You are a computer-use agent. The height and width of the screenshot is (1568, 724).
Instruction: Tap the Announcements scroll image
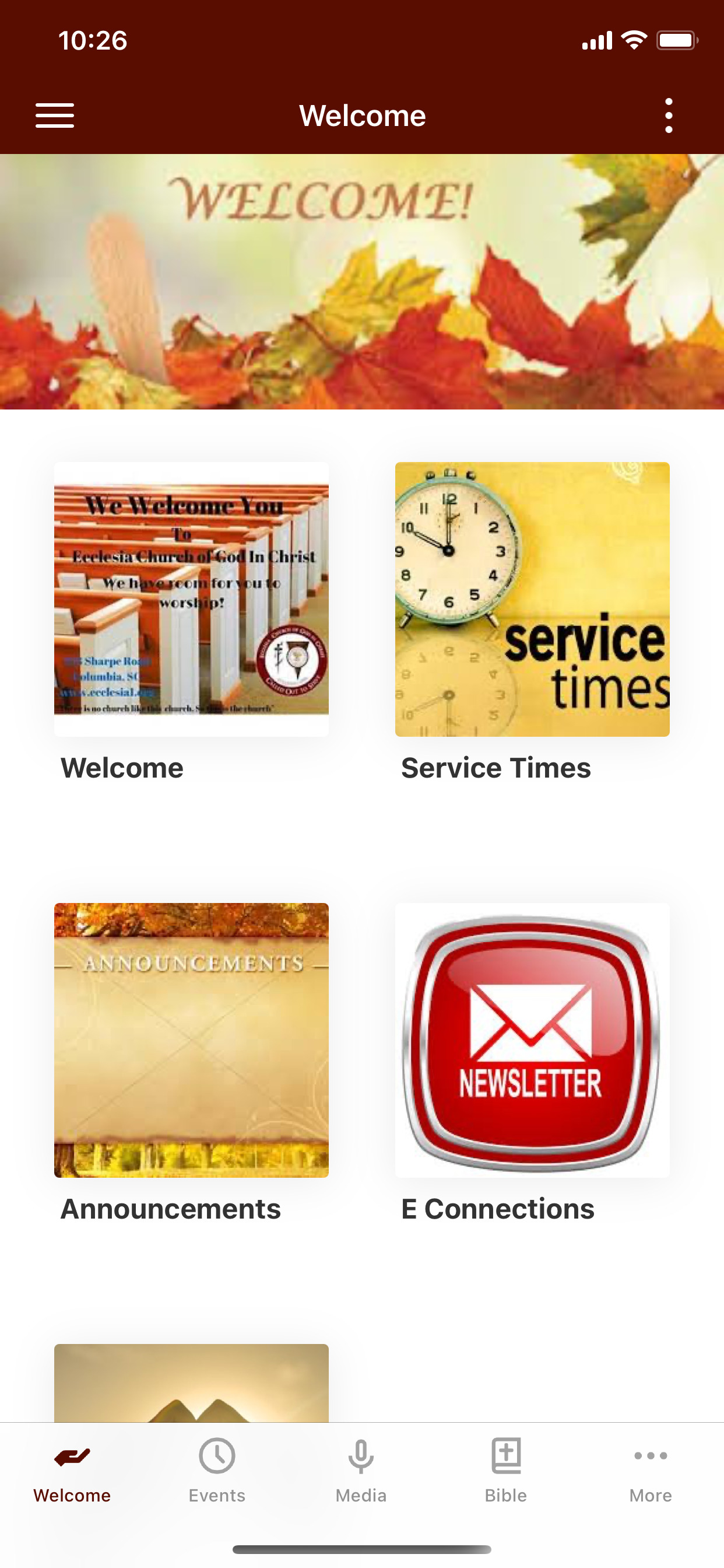click(191, 1039)
